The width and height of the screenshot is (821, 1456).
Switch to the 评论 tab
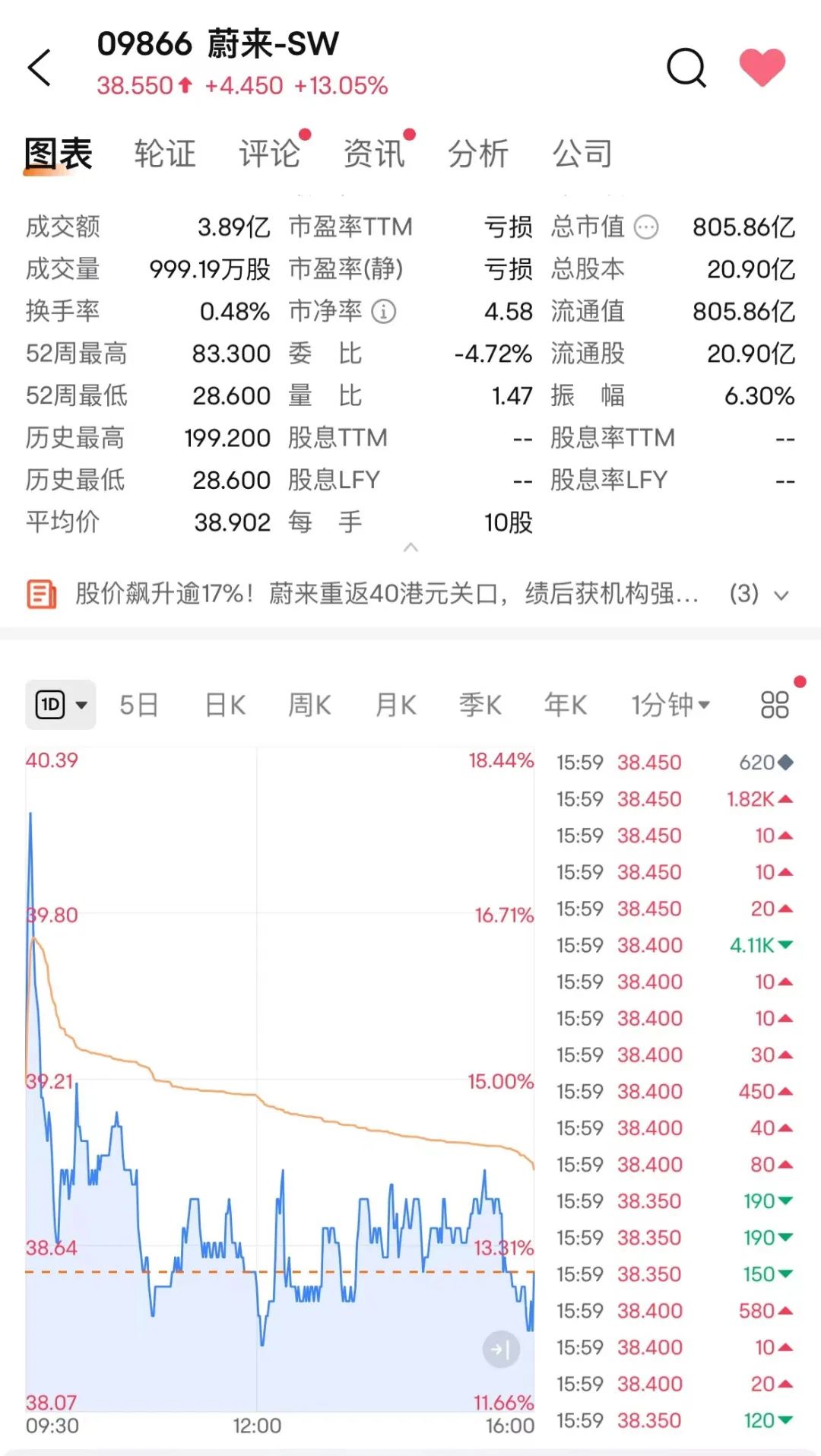coord(269,154)
